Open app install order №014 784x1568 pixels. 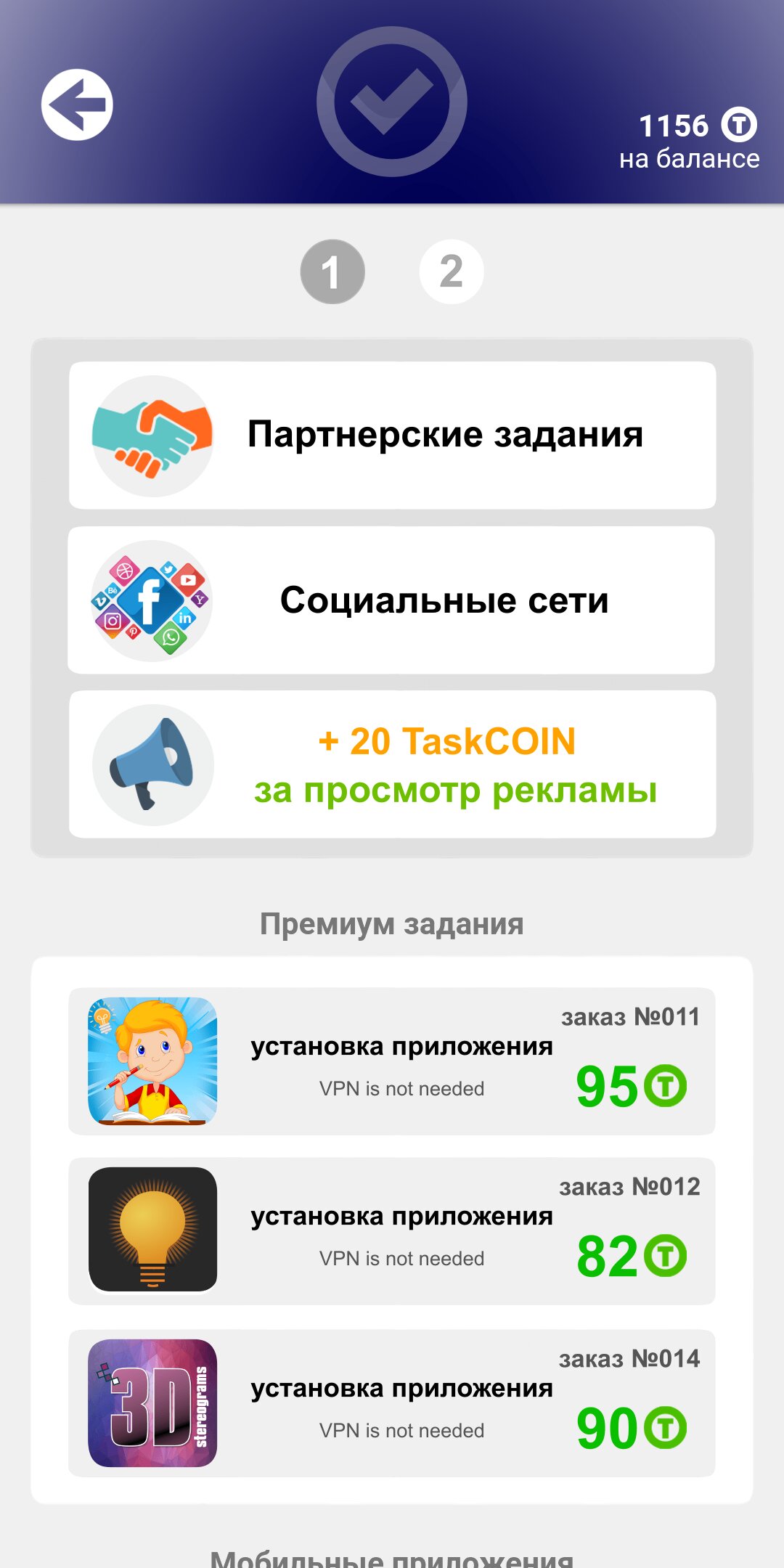point(392,1403)
